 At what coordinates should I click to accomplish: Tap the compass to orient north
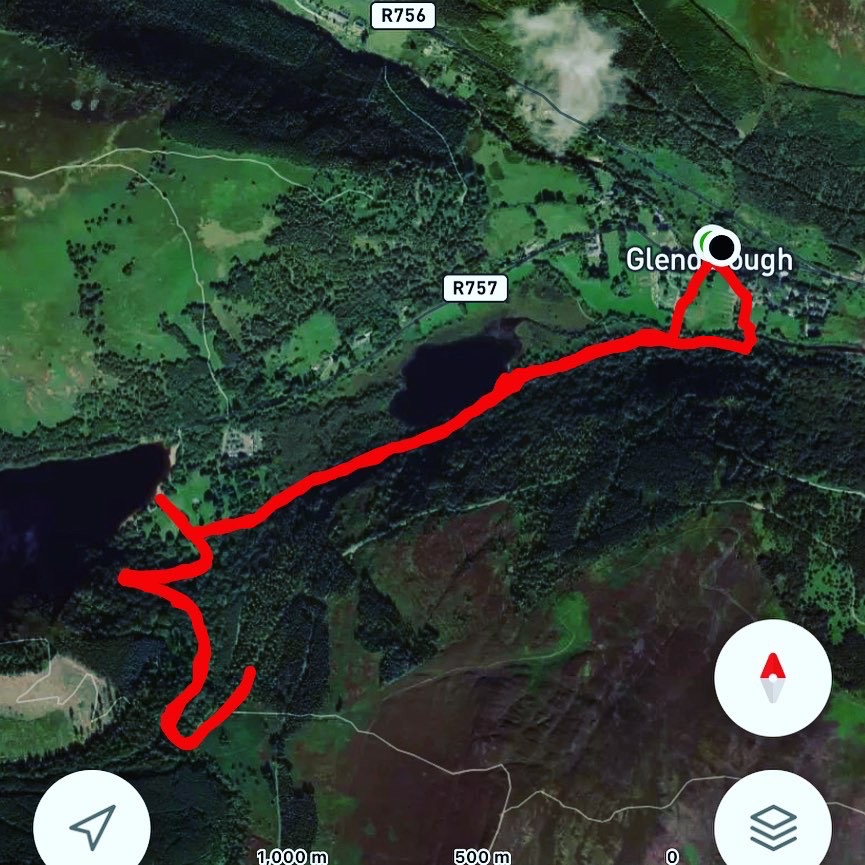[772, 678]
